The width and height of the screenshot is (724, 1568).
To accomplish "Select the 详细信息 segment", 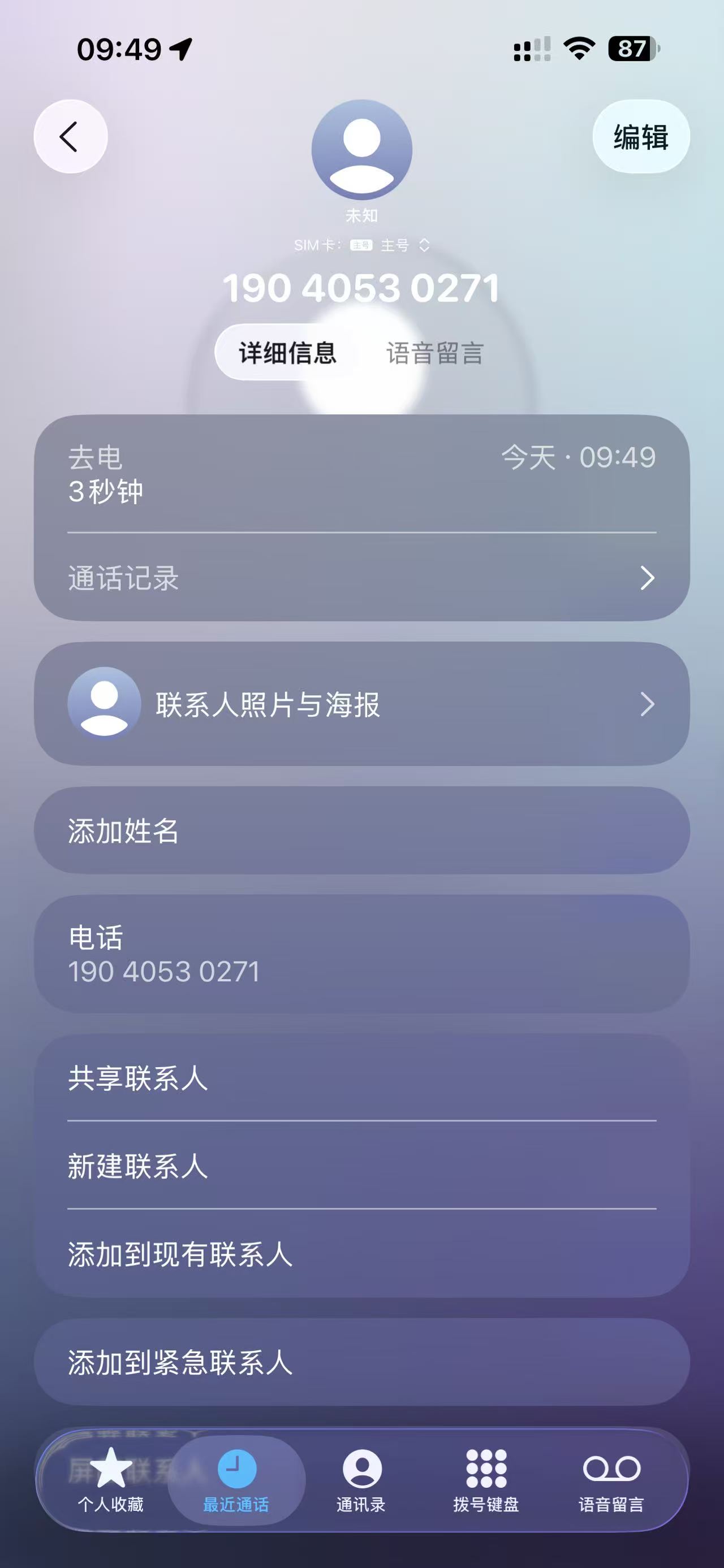I will click(287, 353).
